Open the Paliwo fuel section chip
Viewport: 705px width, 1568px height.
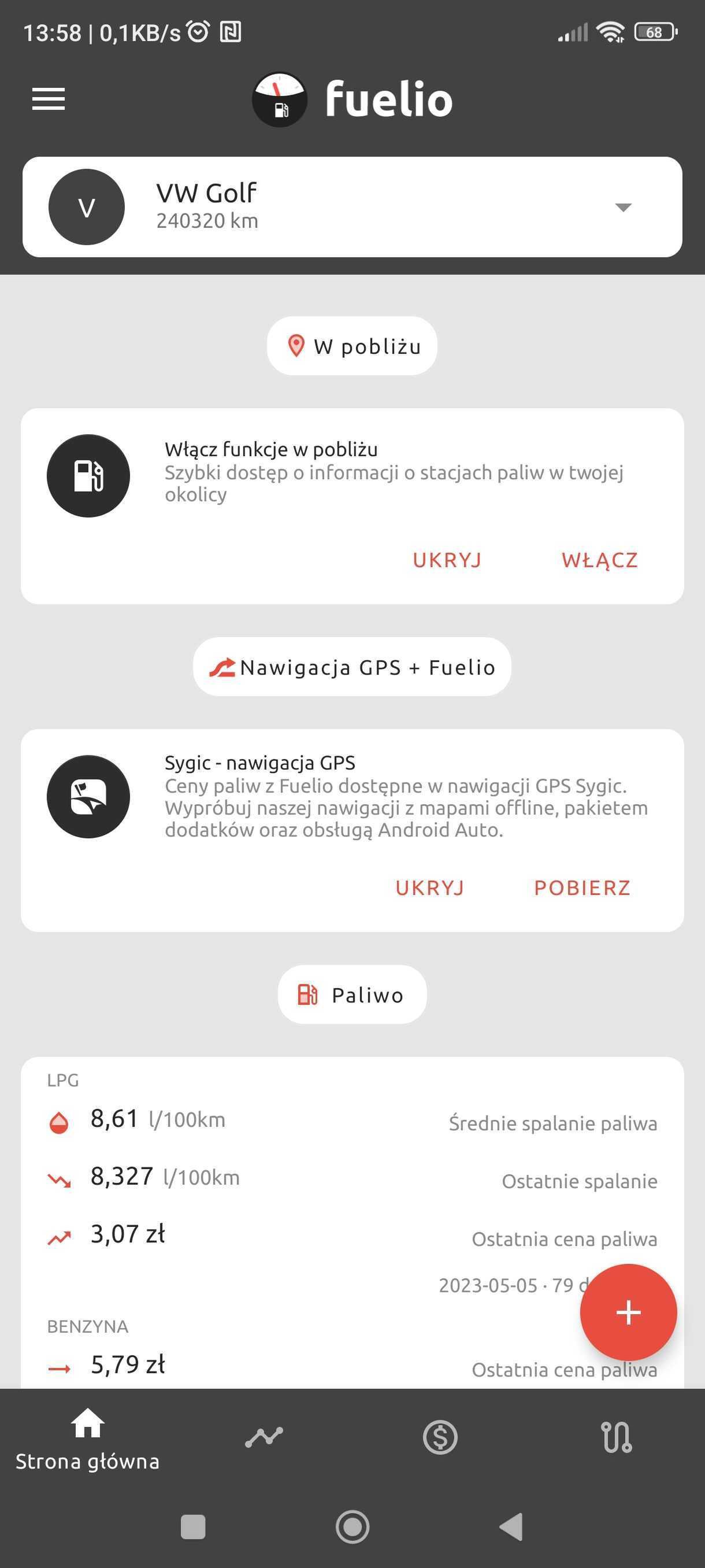tap(351, 994)
